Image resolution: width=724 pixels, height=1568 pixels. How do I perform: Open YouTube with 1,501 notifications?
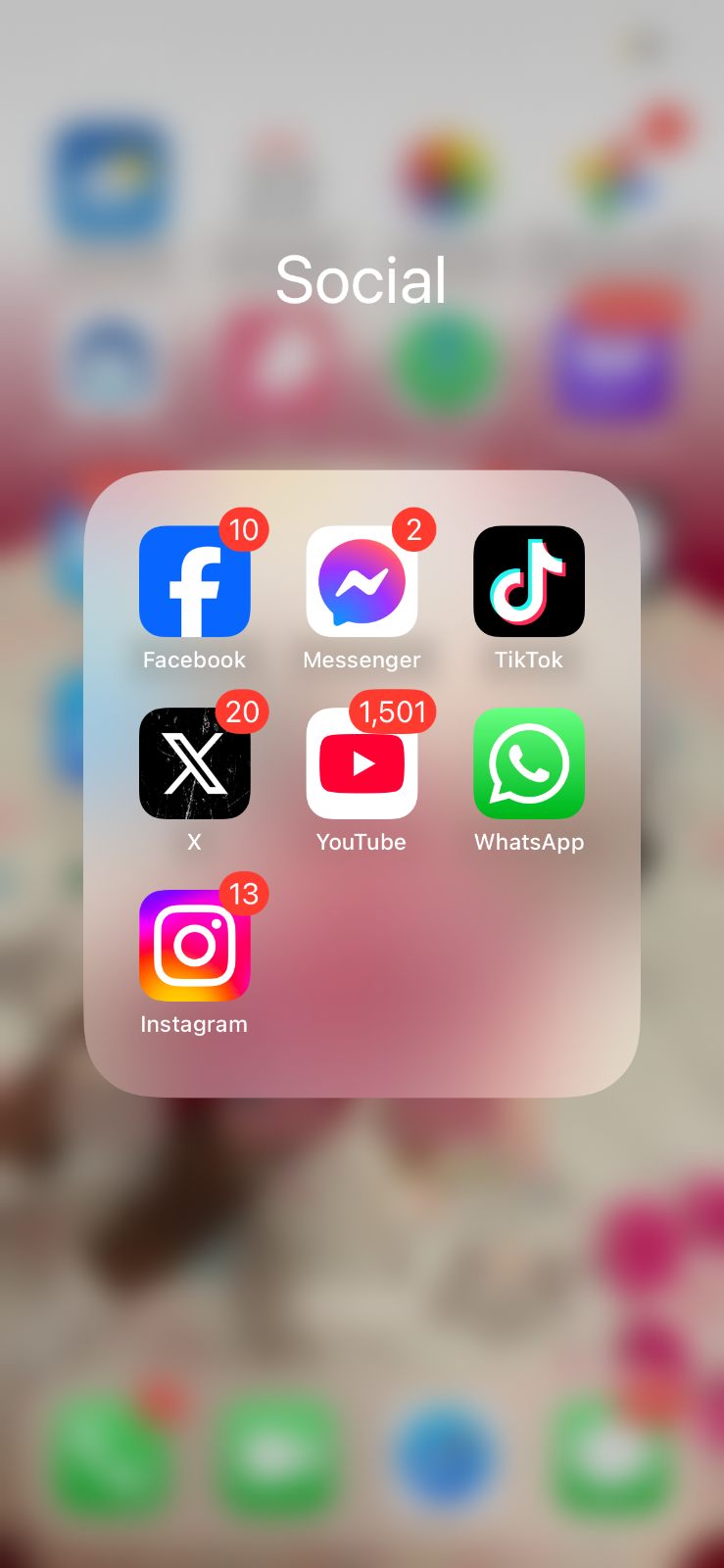coord(362,764)
